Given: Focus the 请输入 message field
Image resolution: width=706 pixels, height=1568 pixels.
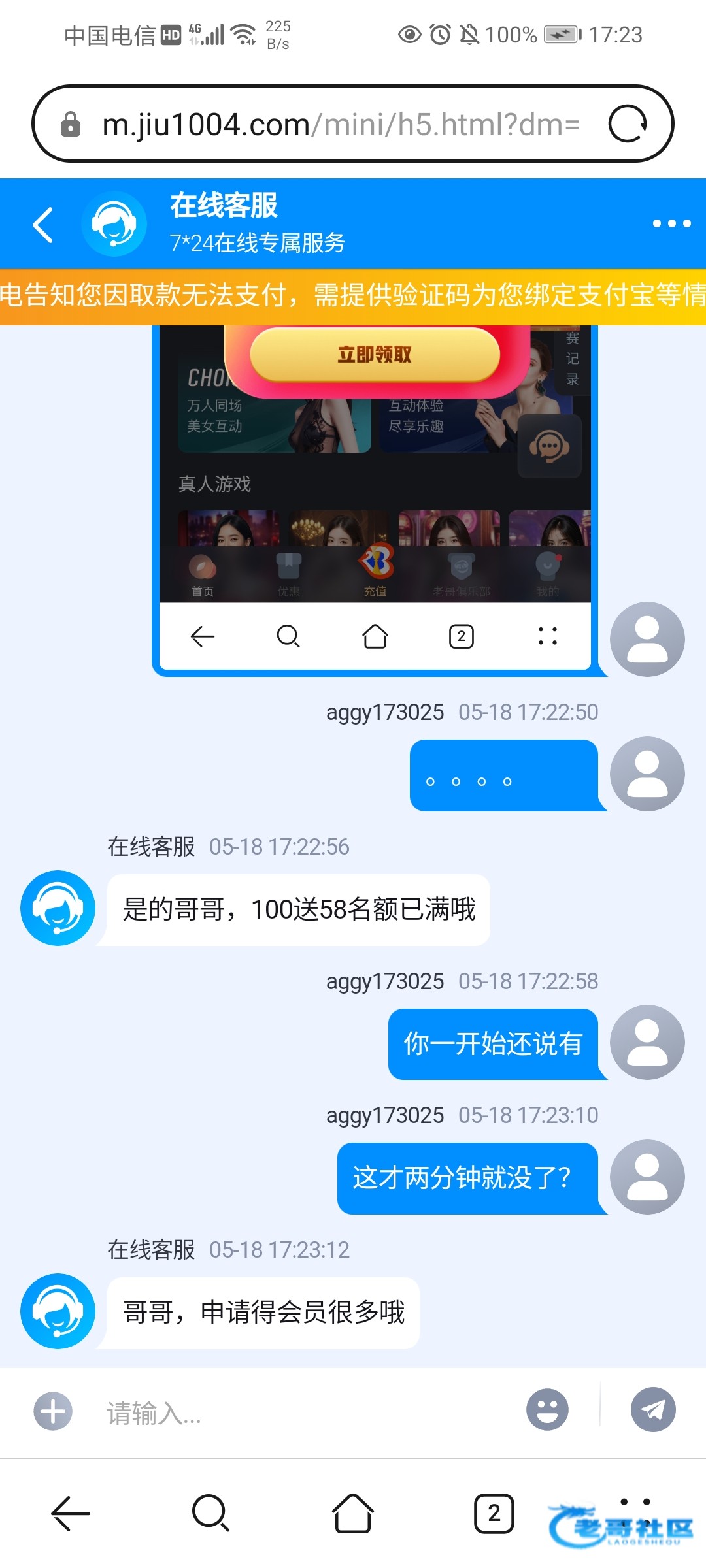Looking at the screenshot, I should [307, 1413].
